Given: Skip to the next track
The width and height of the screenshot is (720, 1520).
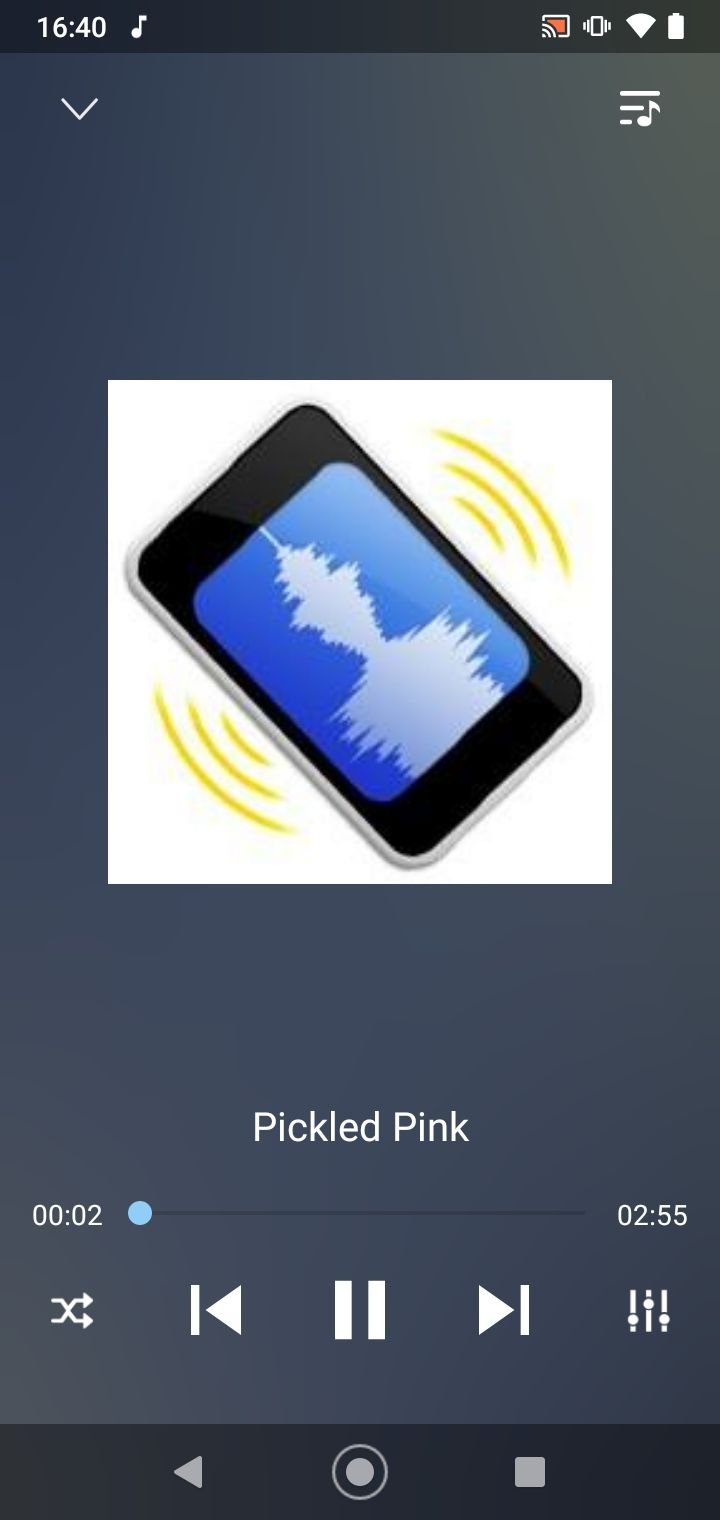Looking at the screenshot, I should point(503,1310).
